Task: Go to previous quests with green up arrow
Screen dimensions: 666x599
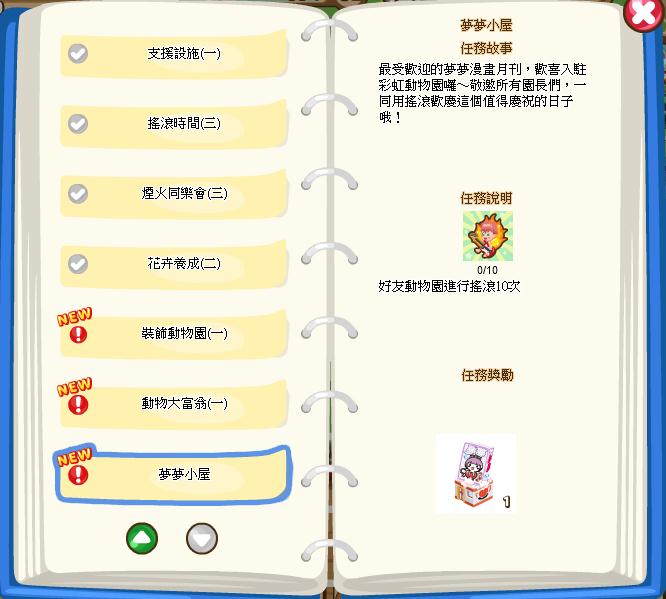Action: (142, 538)
